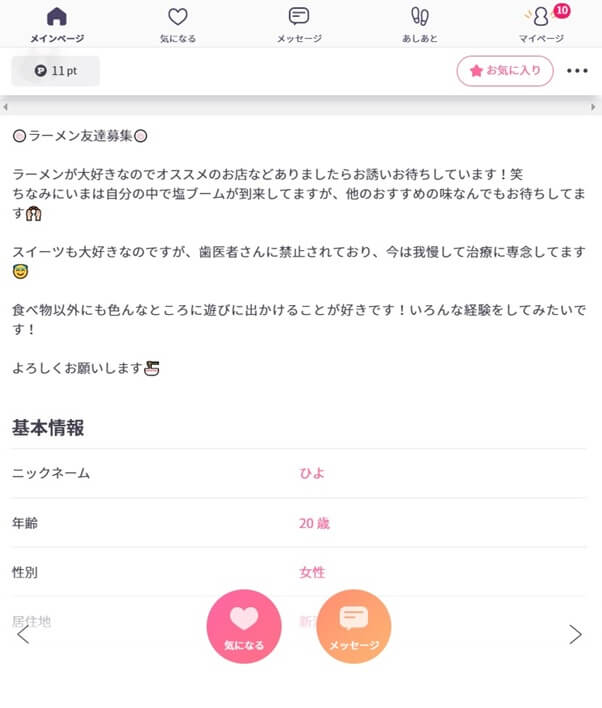Screen dimensions: 602x708
Task: Open マイページ with 10 notifications
Action: tap(541, 24)
